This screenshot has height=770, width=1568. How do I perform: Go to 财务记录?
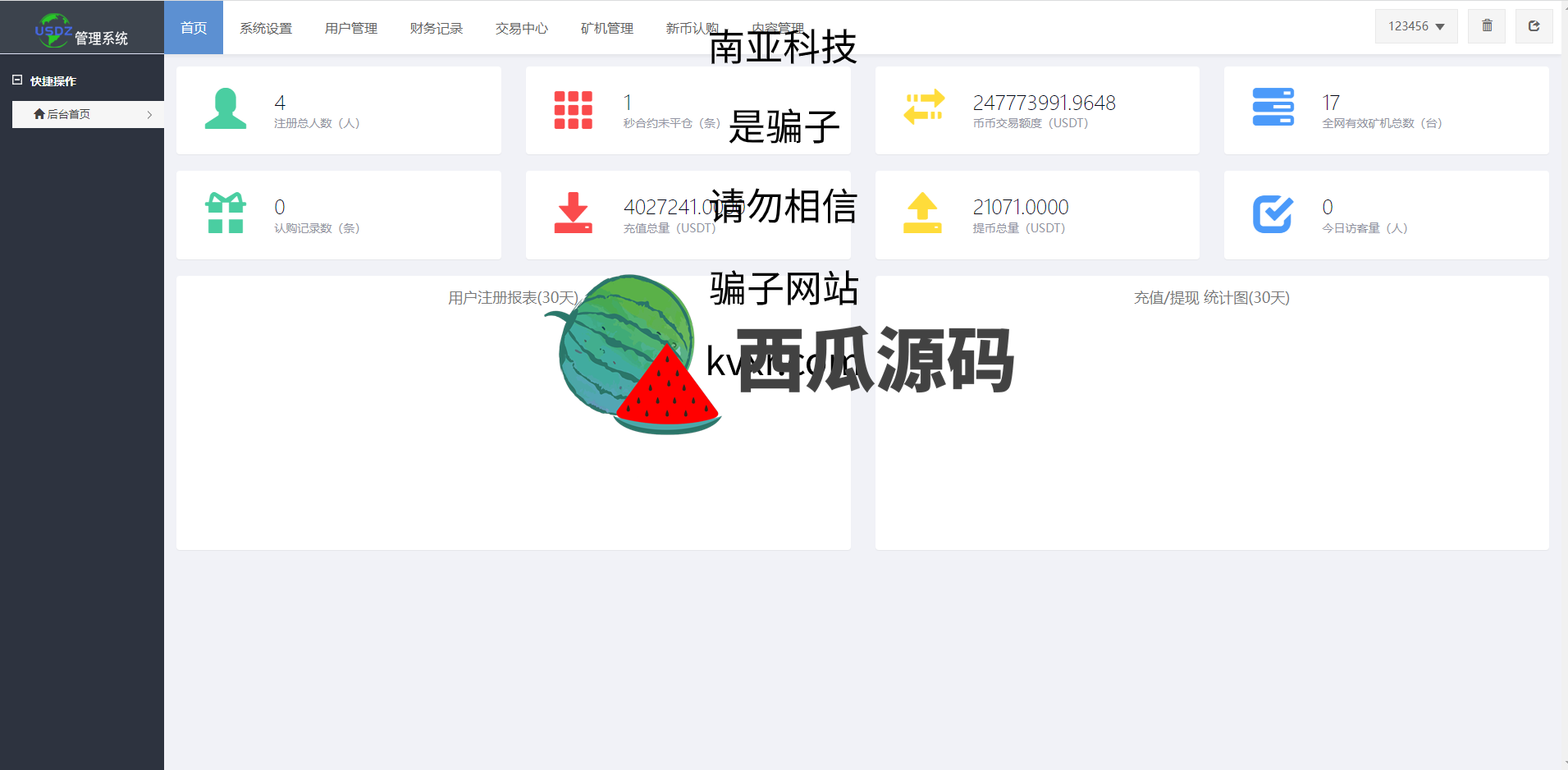click(437, 28)
